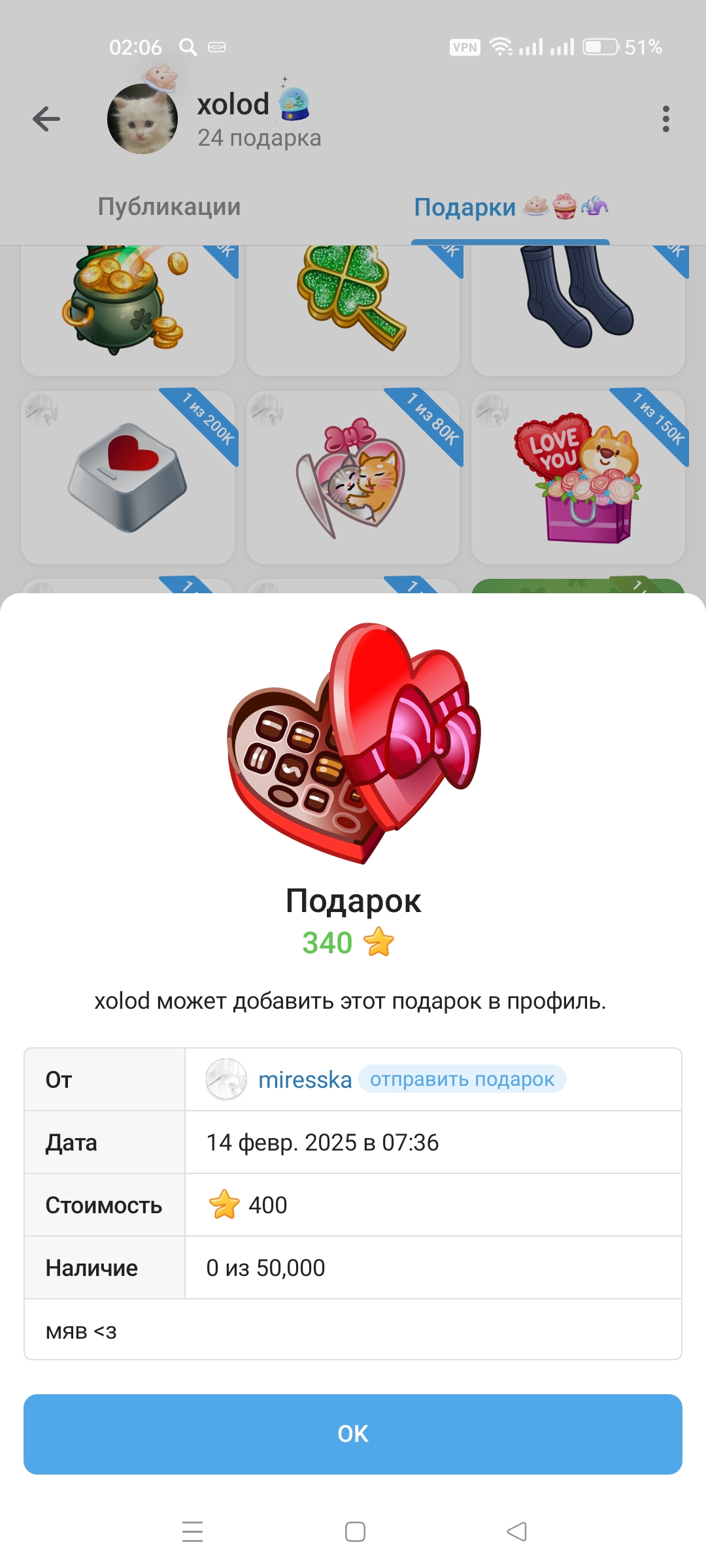Open the dark socks gift card

(578, 311)
